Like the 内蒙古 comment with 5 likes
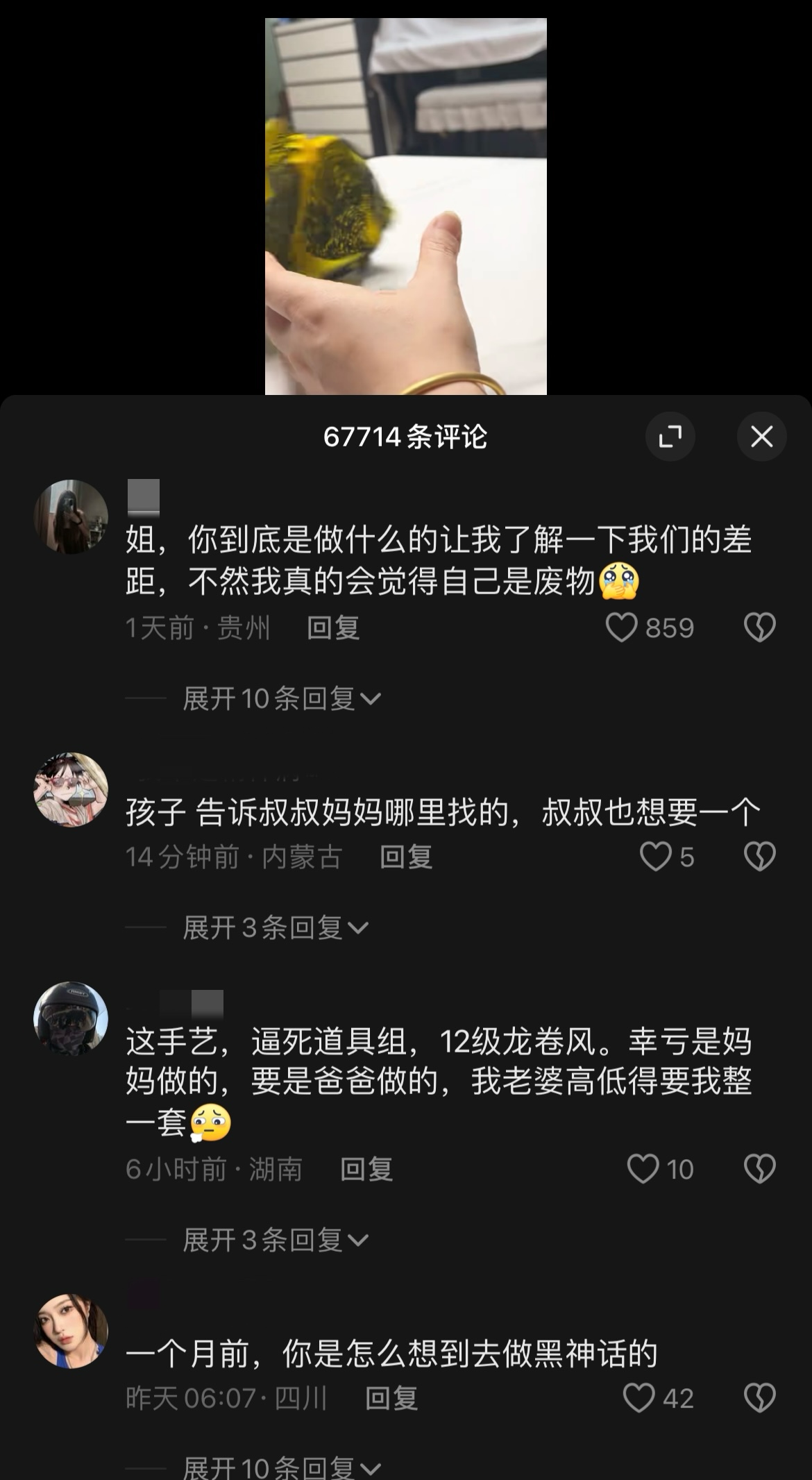 click(655, 857)
